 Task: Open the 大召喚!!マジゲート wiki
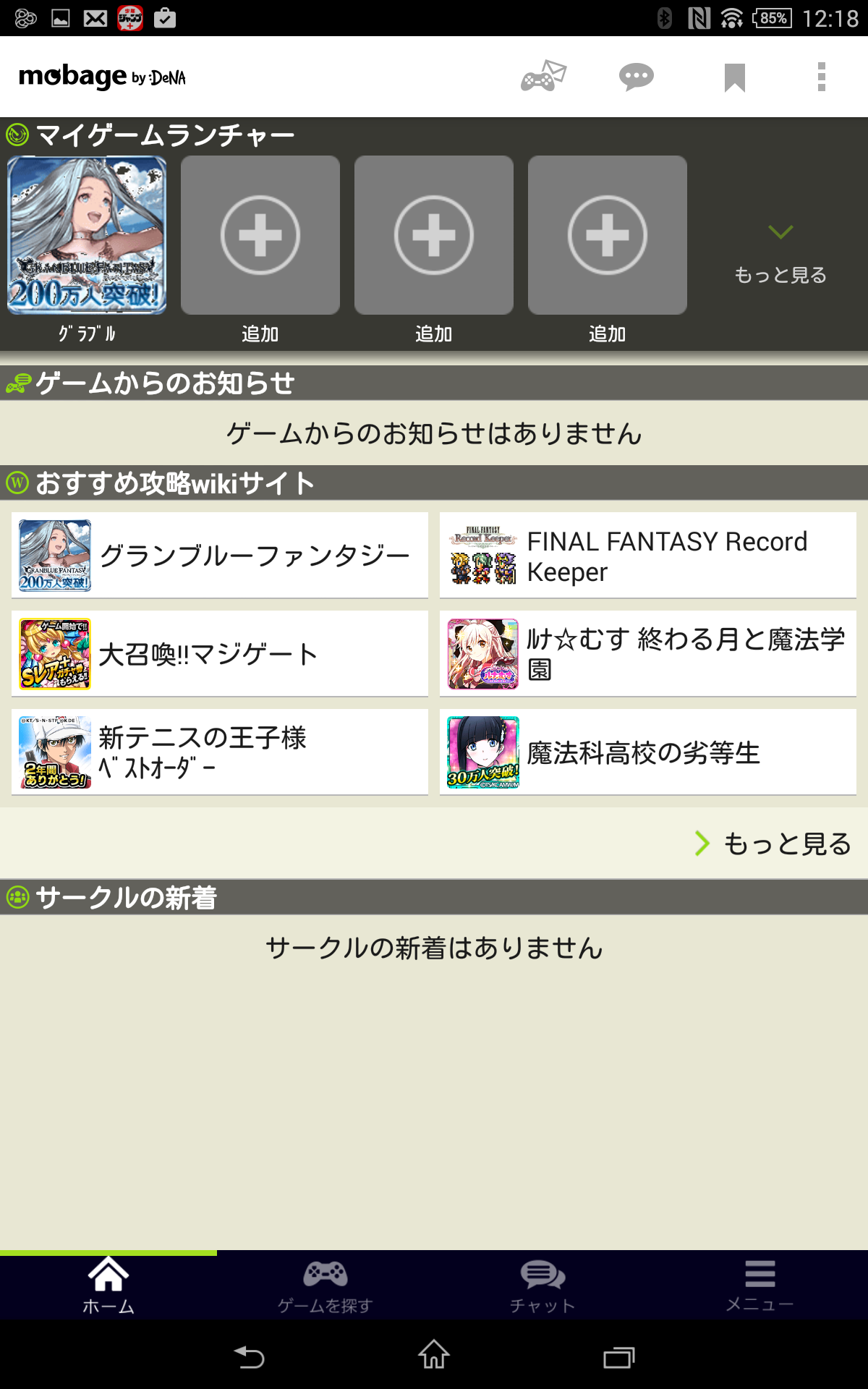pyautogui.click(x=220, y=654)
